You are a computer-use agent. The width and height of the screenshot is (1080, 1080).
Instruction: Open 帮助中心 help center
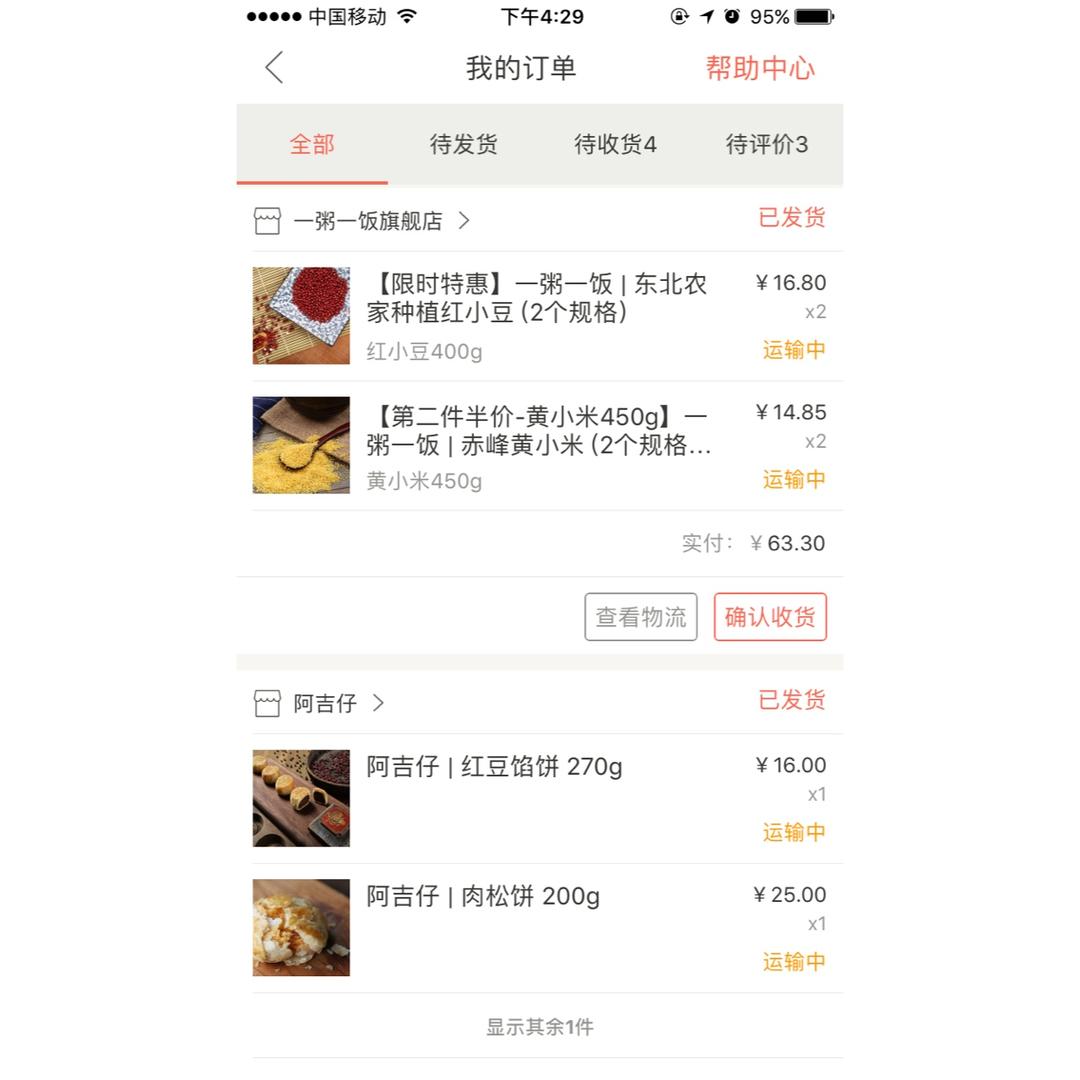click(x=760, y=68)
